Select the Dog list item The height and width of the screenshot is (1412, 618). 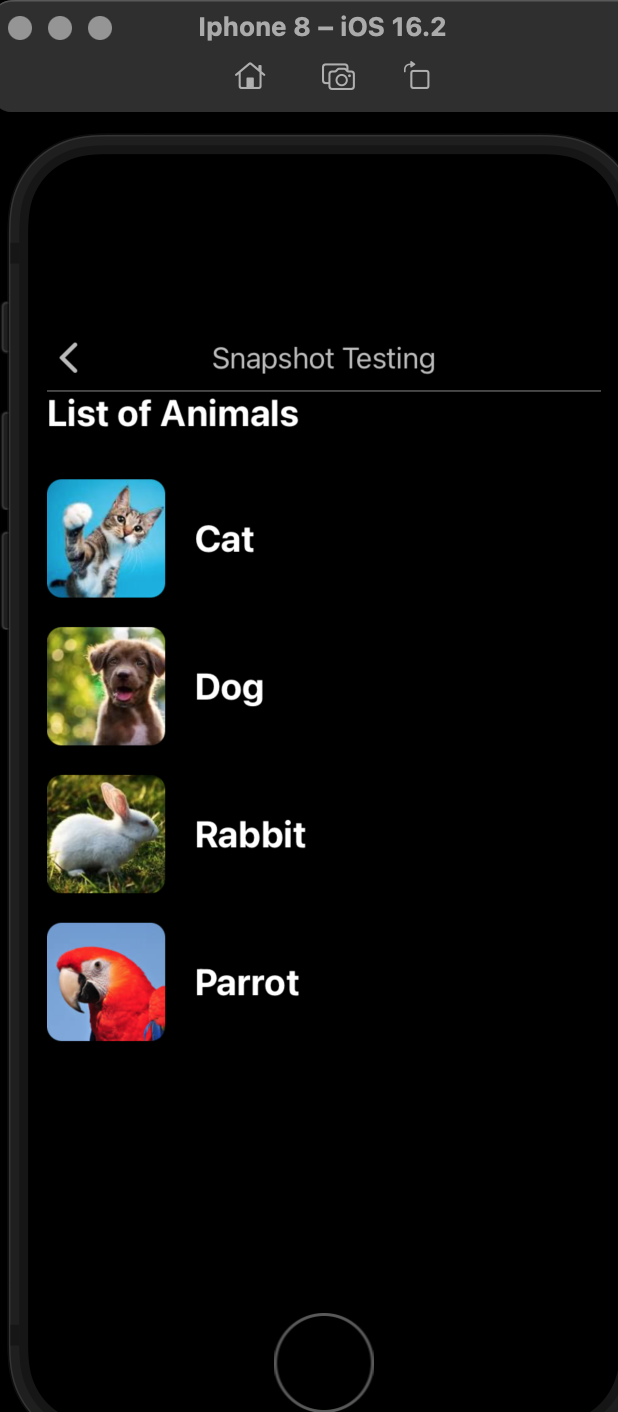(x=228, y=687)
